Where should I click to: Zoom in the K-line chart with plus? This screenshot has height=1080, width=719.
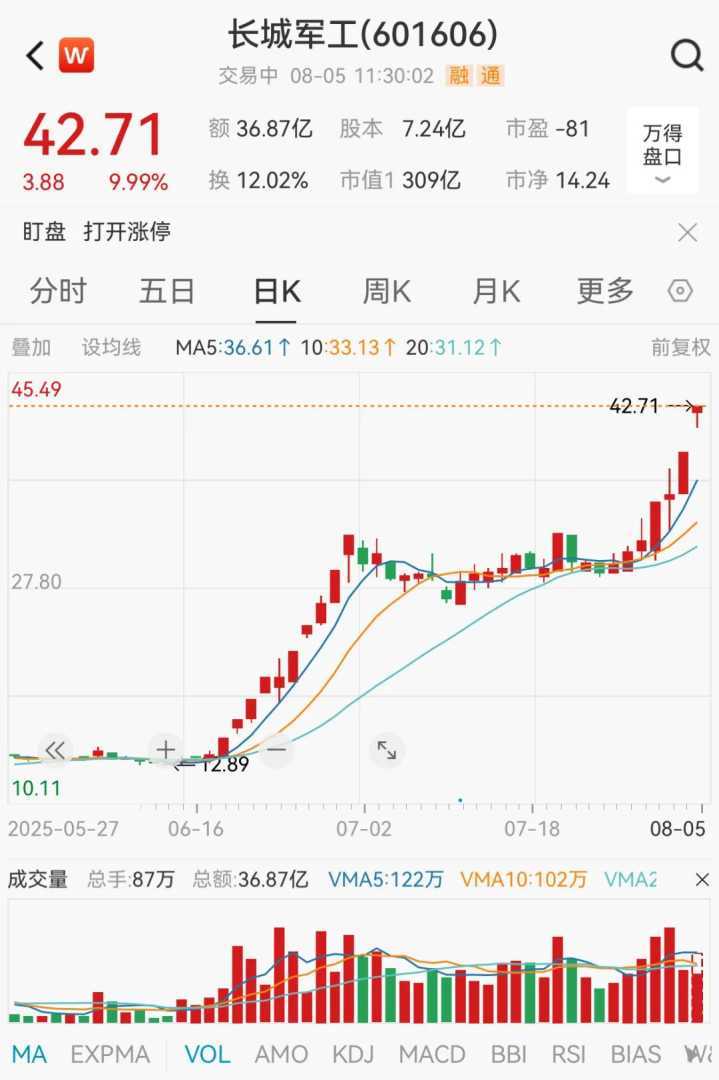coord(165,749)
